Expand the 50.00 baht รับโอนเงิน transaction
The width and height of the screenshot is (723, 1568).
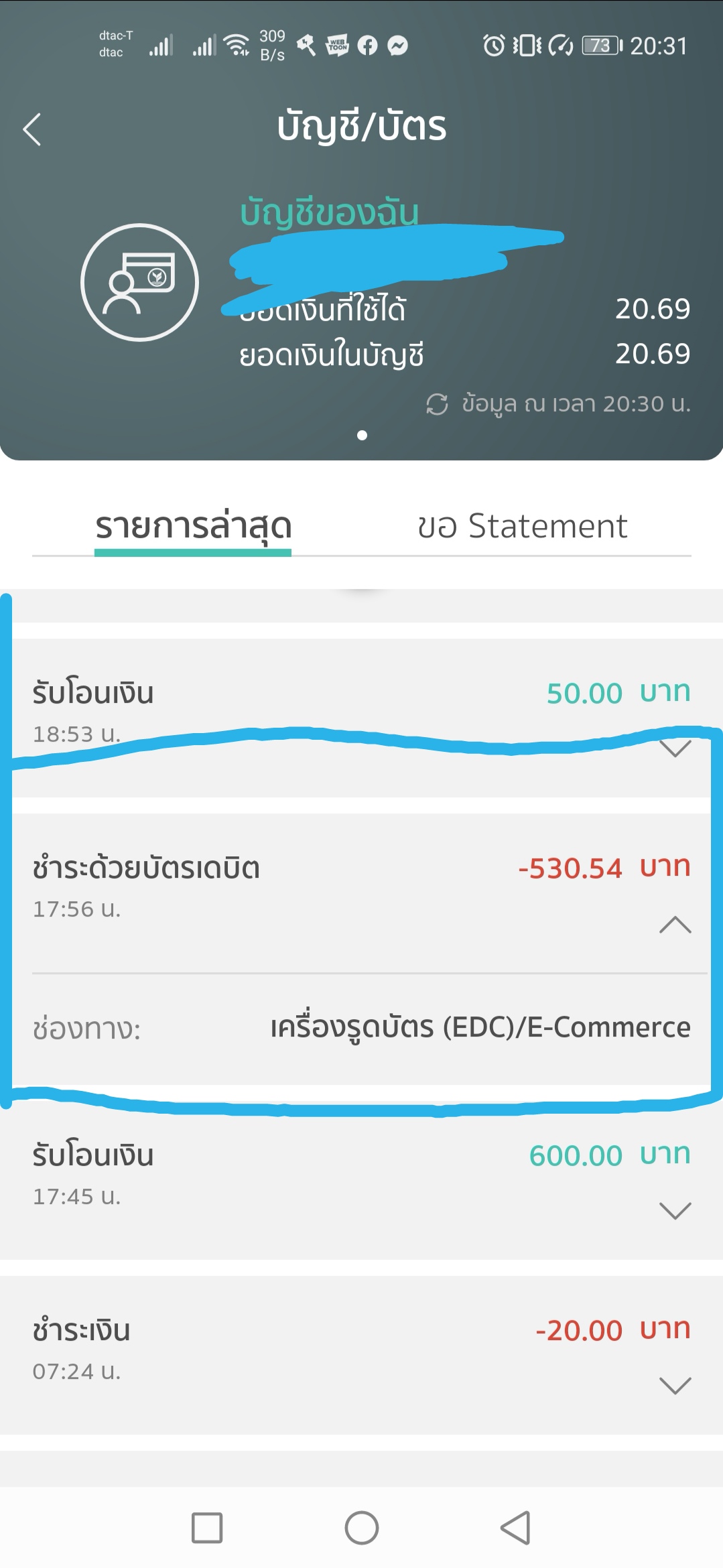point(675,748)
